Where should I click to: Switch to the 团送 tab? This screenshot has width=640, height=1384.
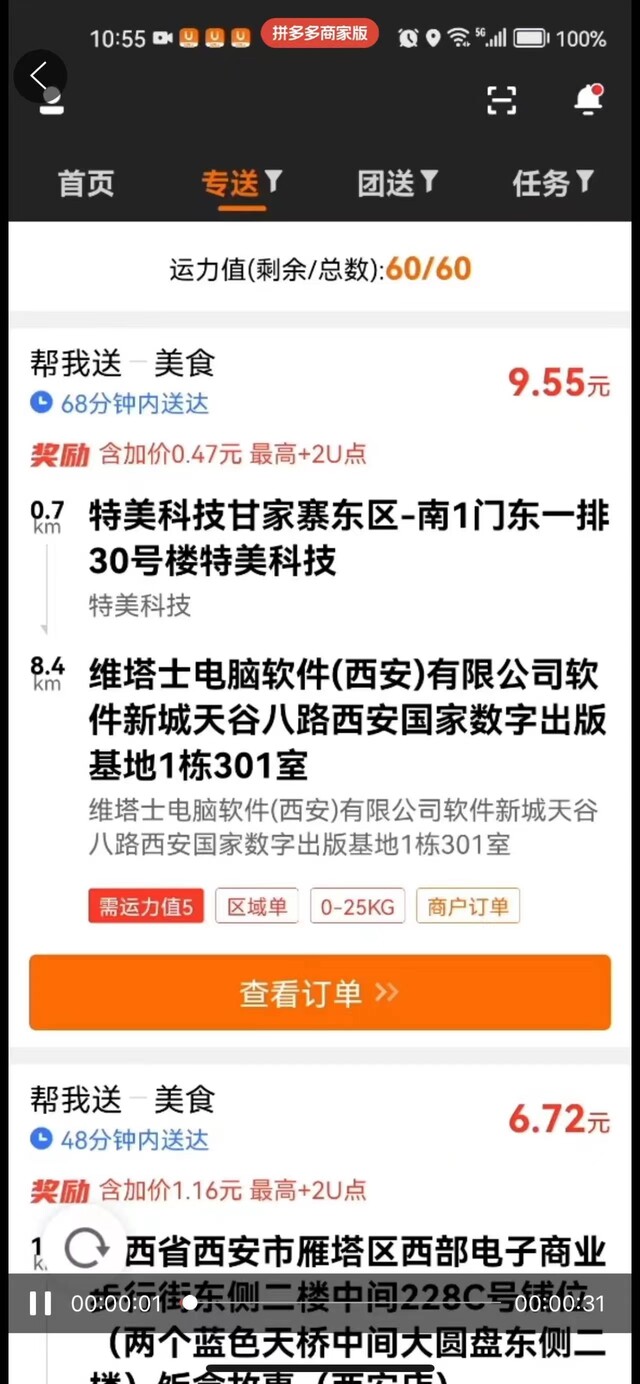[x=398, y=183]
